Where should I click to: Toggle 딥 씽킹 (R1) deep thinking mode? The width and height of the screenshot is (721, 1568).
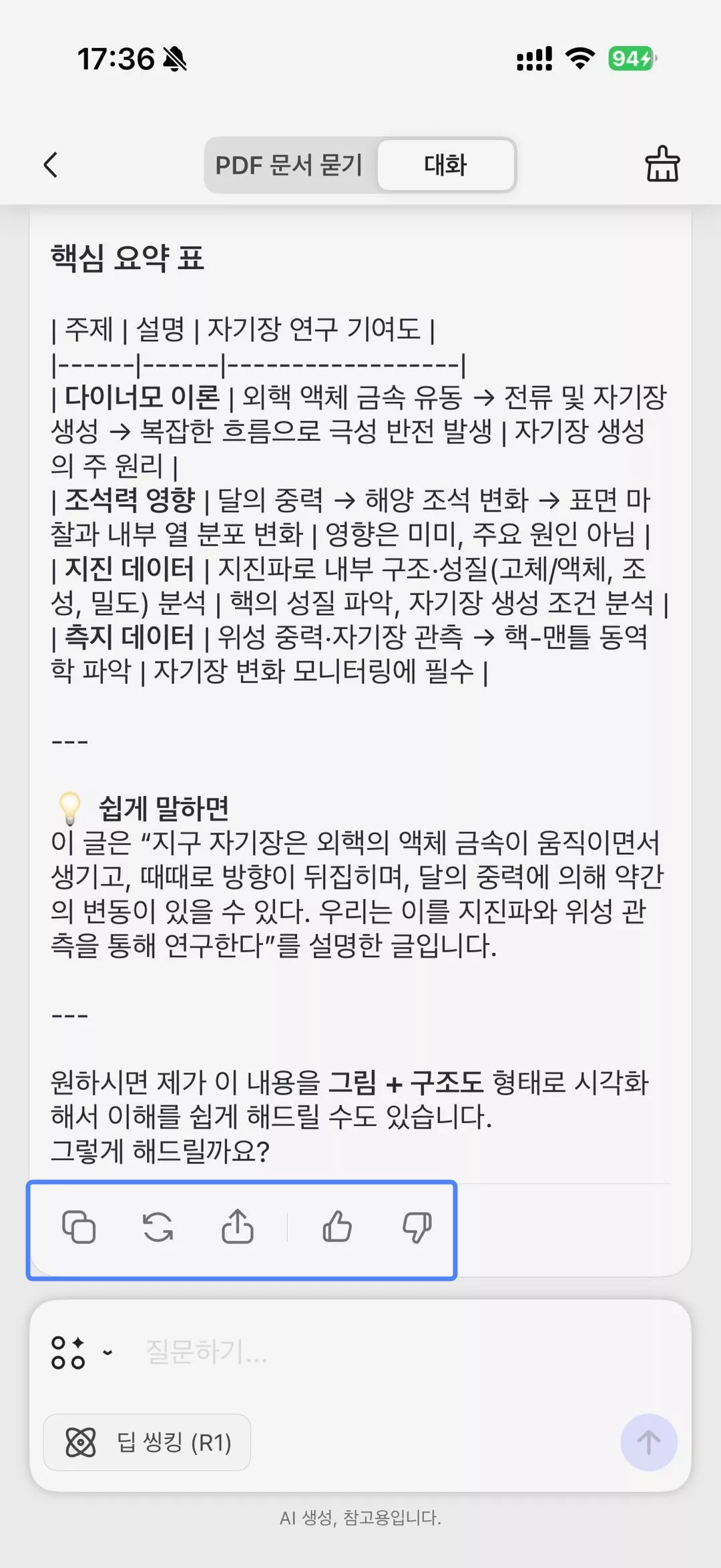[148, 1443]
